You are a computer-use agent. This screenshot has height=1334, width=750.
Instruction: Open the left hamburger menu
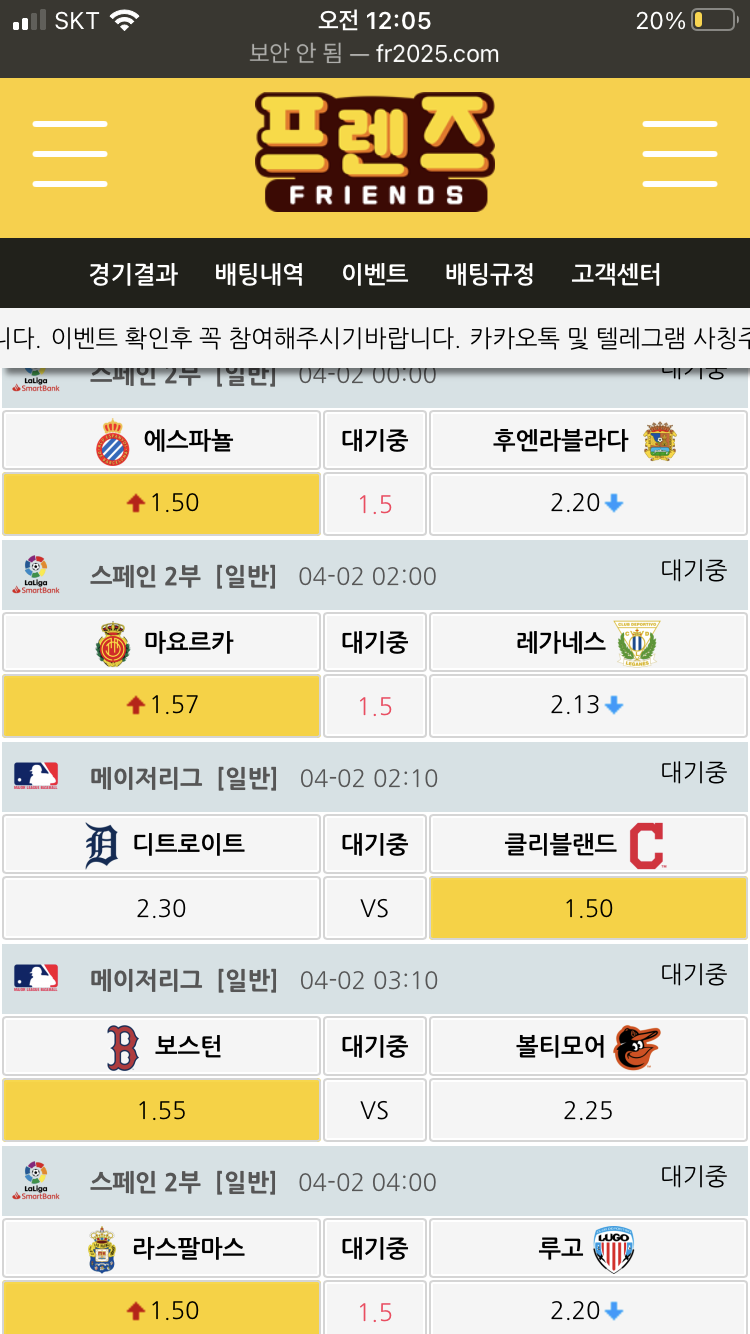pyautogui.click(x=69, y=153)
